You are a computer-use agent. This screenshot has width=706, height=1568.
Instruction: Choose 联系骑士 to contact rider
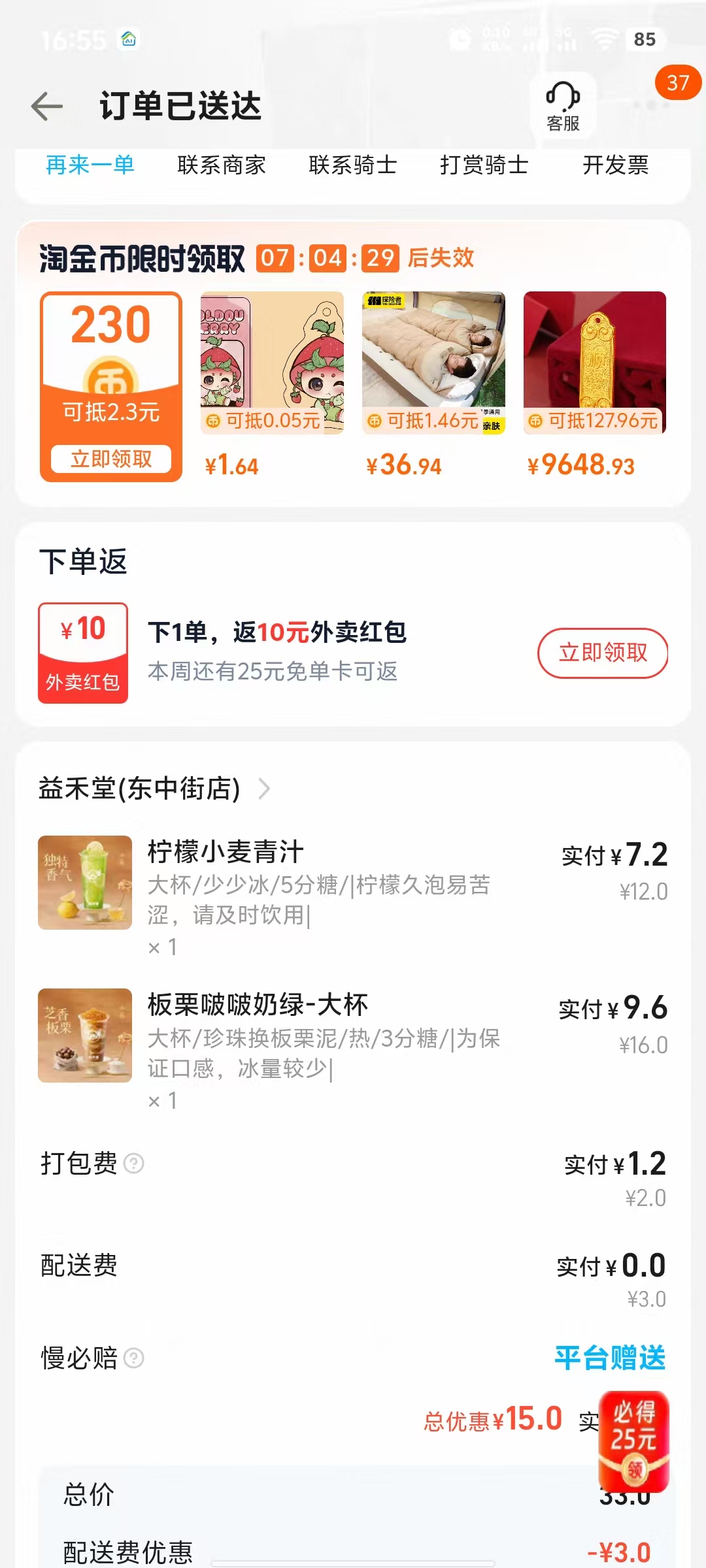tap(353, 165)
